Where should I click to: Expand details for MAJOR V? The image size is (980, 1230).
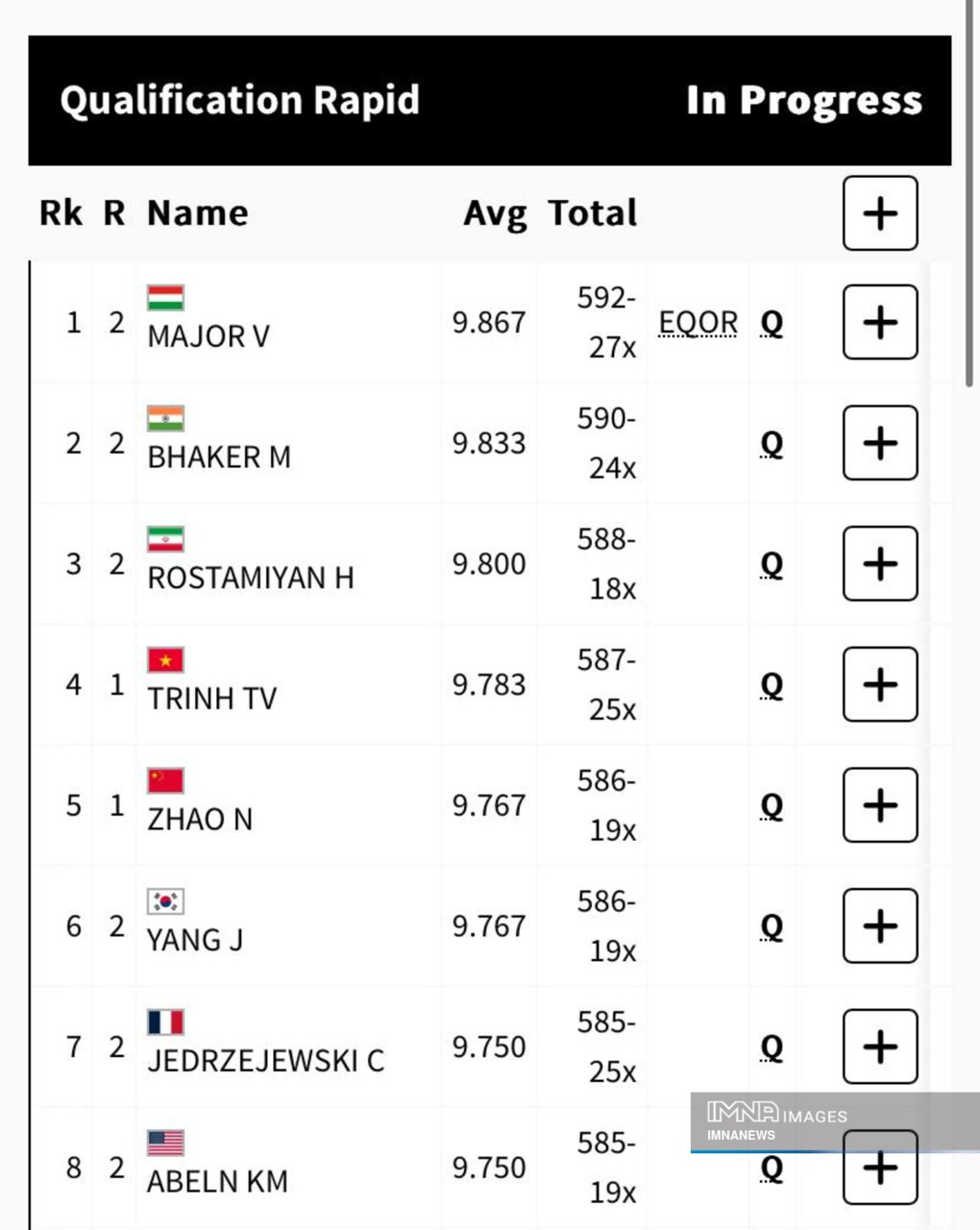click(880, 323)
